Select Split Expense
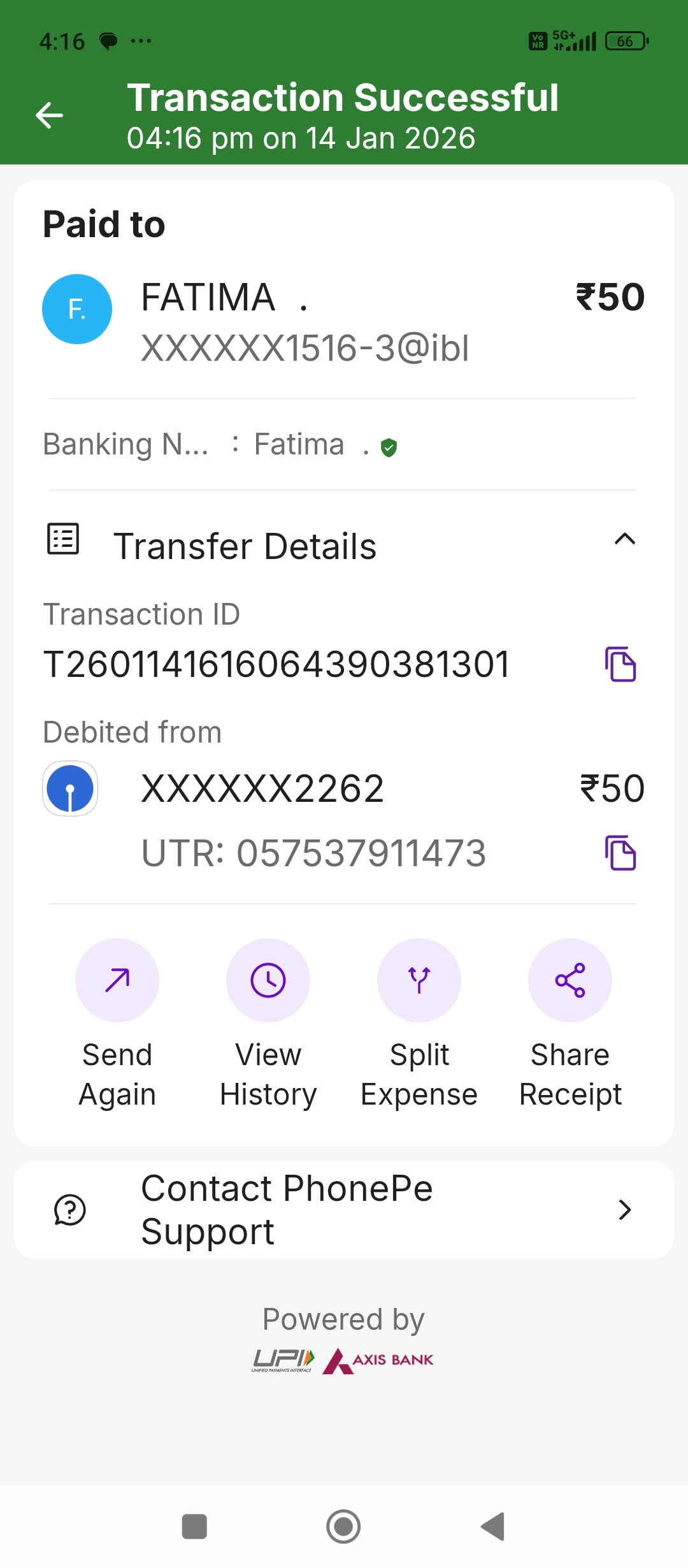Image resolution: width=688 pixels, height=1568 pixels. [x=419, y=980]
